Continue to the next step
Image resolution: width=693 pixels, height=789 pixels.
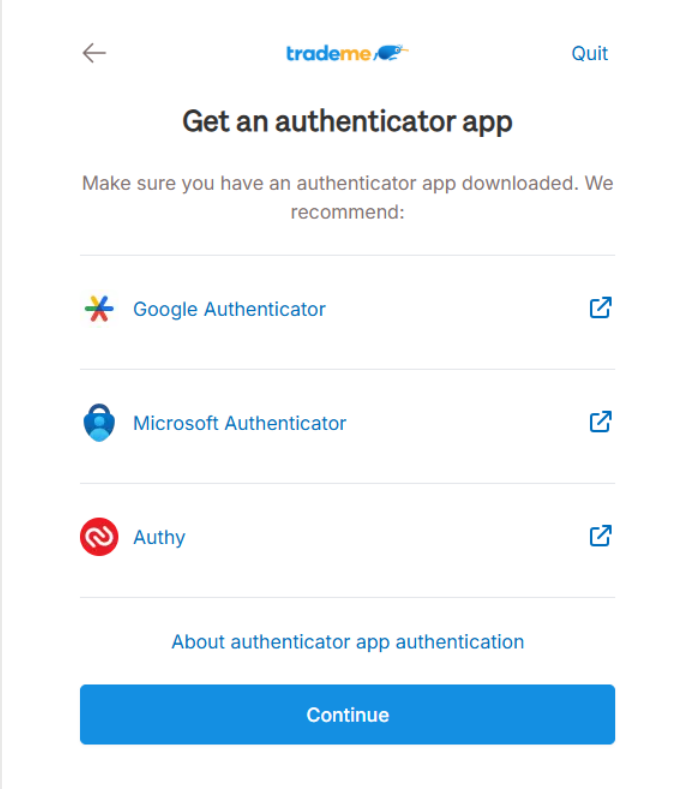coord(347,714)
